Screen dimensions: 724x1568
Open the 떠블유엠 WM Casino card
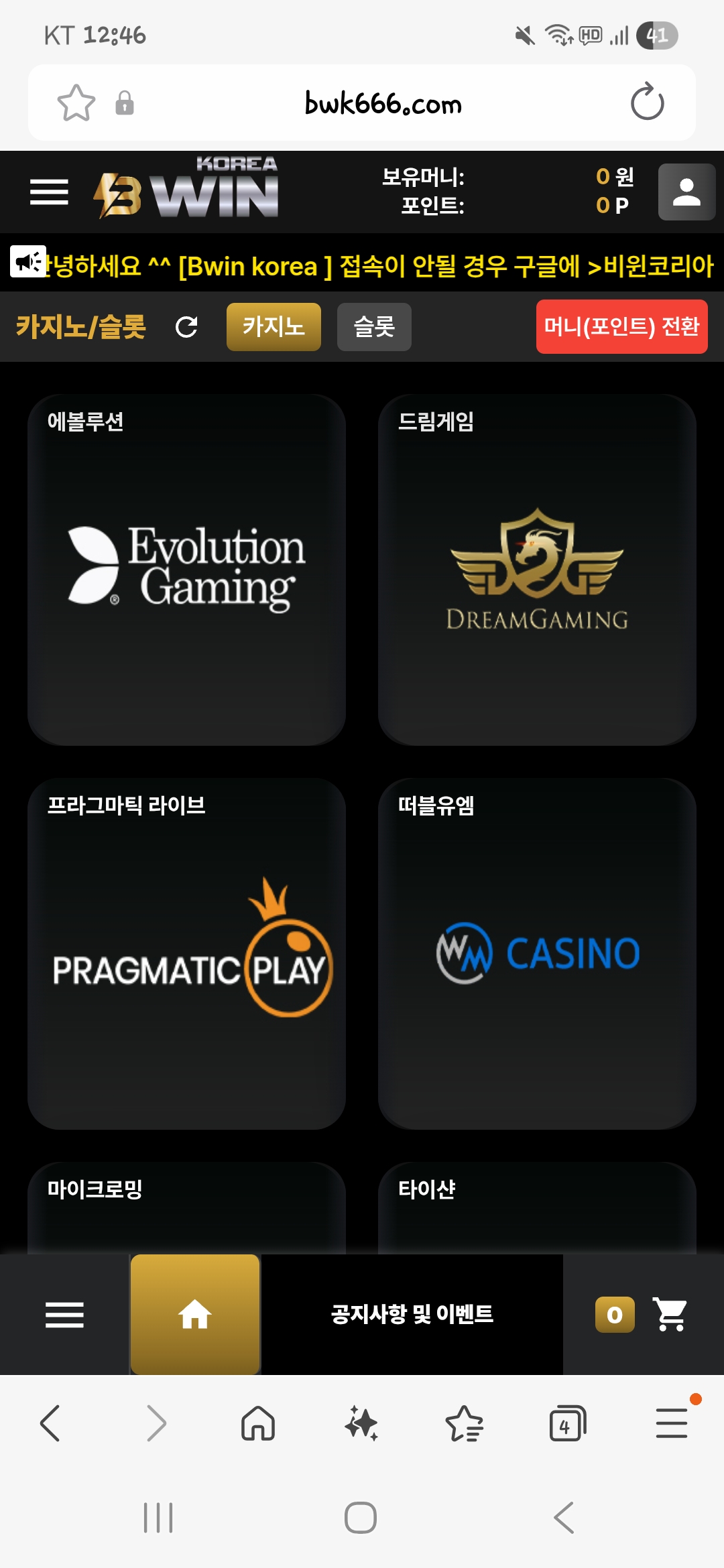click(x=537, y=954)
